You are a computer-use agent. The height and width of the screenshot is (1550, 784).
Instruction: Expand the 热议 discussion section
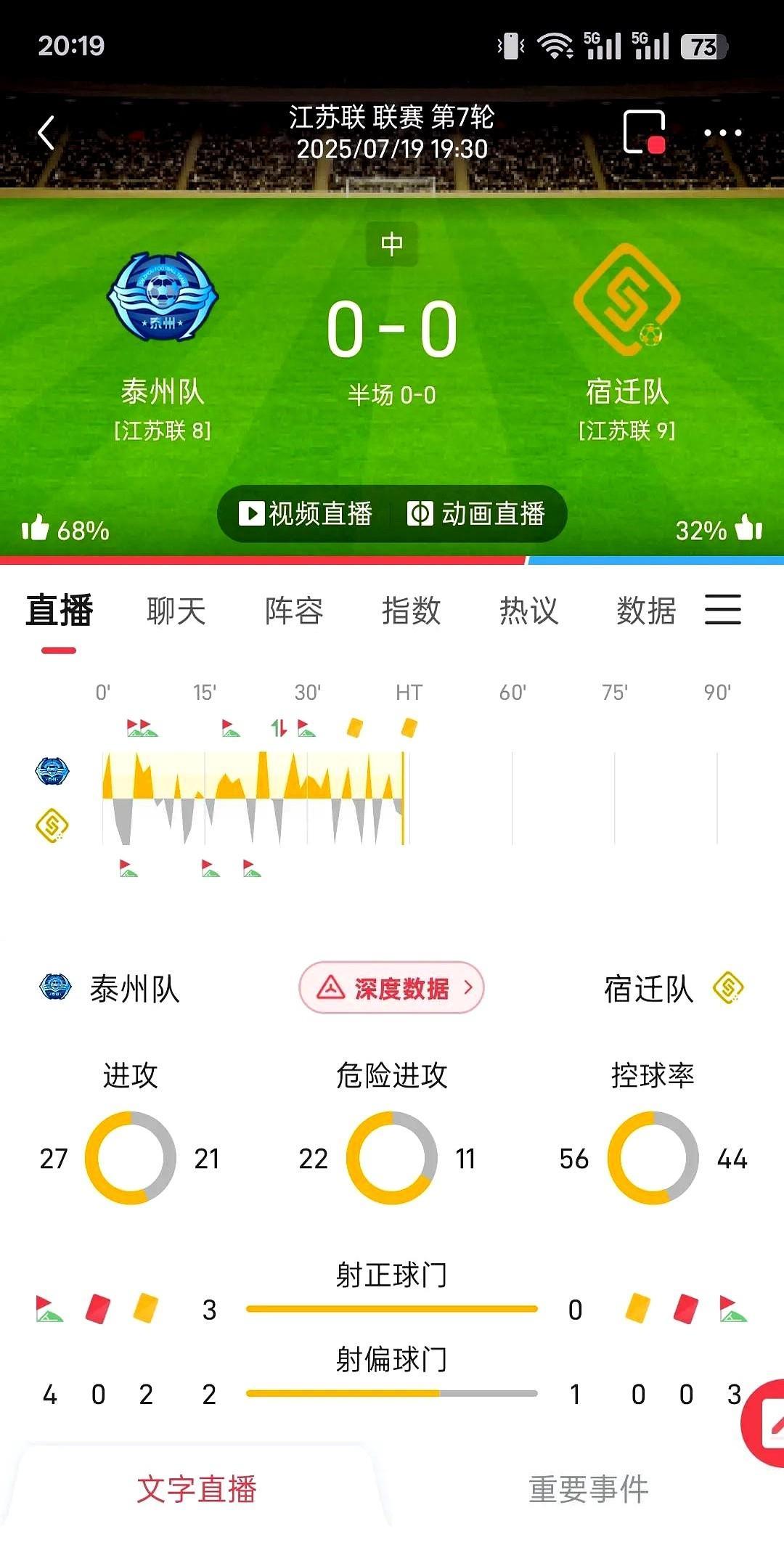coord(528,611)
